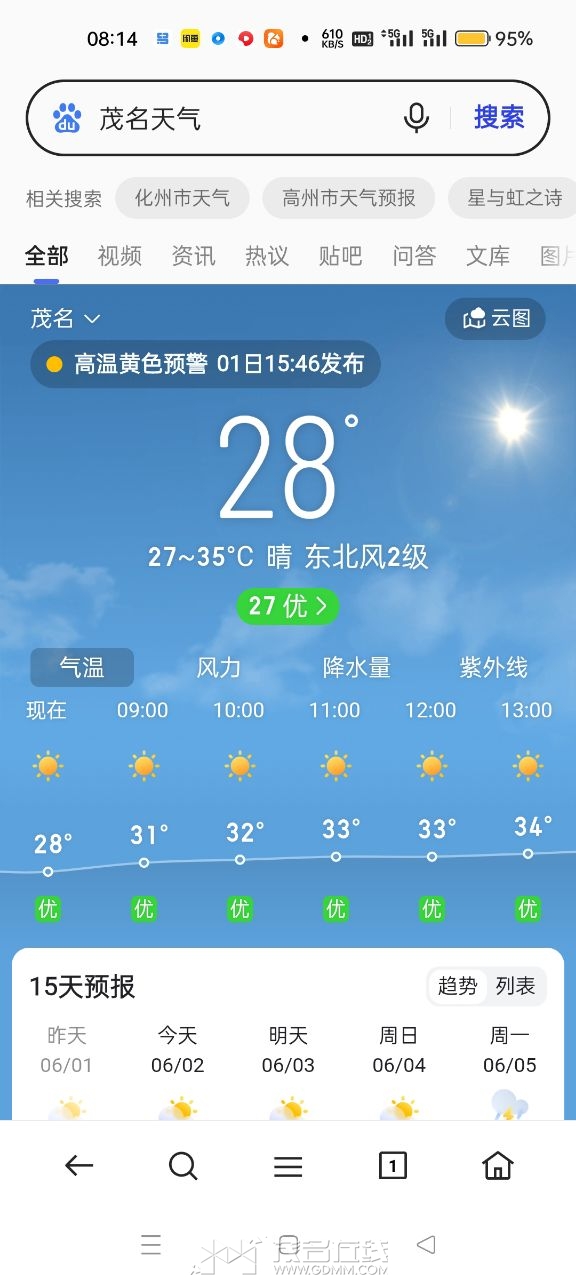The height and width of the screenshot is (1280, 576).
Task: Open the 问答 tab
Action: click(414, 256)
